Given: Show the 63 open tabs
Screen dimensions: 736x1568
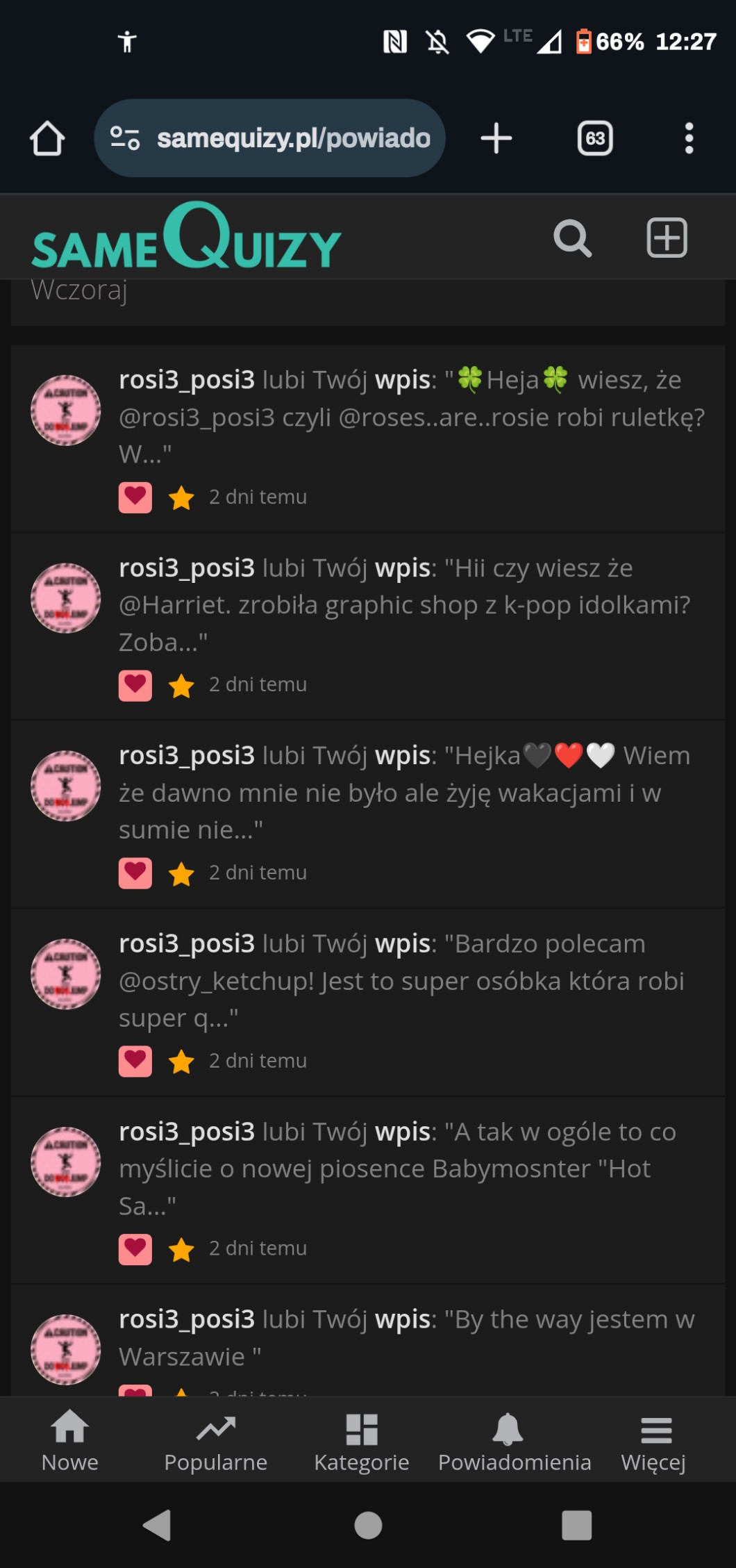Looking at the screenshot, I should [595, 138].
